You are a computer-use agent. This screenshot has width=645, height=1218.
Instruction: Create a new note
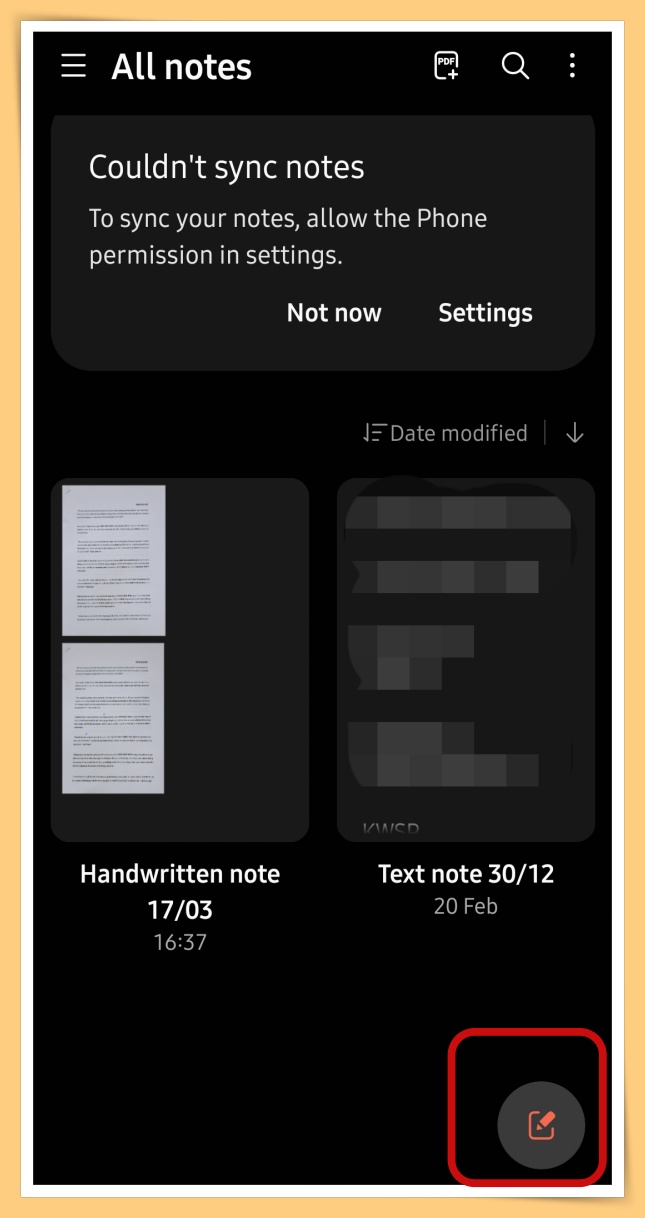[x=541, y=1125]
